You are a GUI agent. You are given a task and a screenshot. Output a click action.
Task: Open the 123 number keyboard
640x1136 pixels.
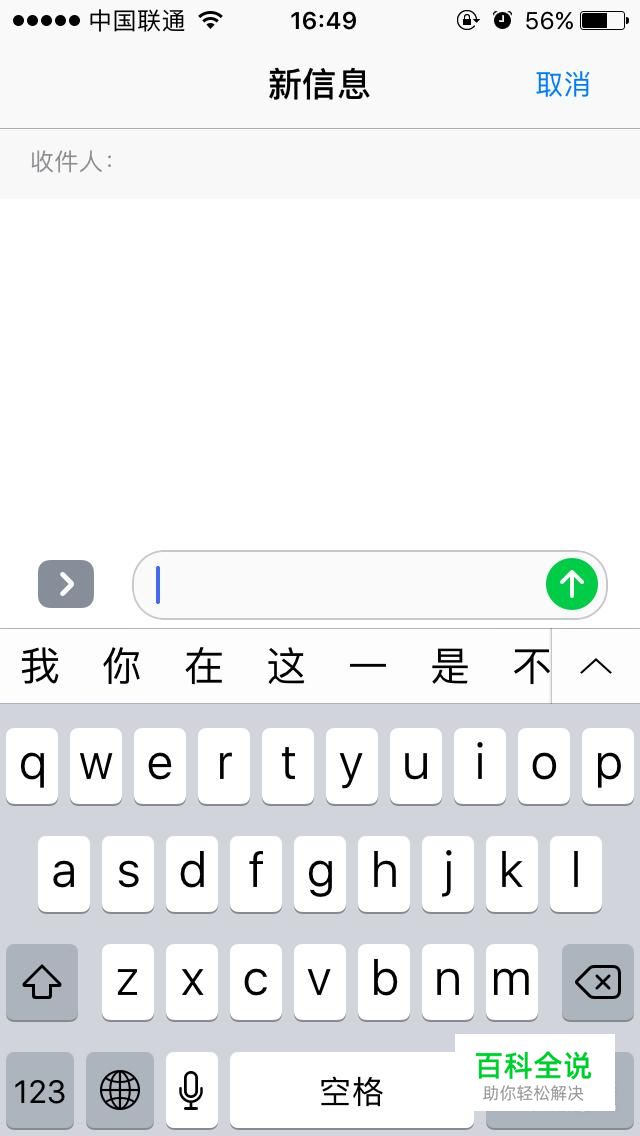click(x=40, y=1091)
